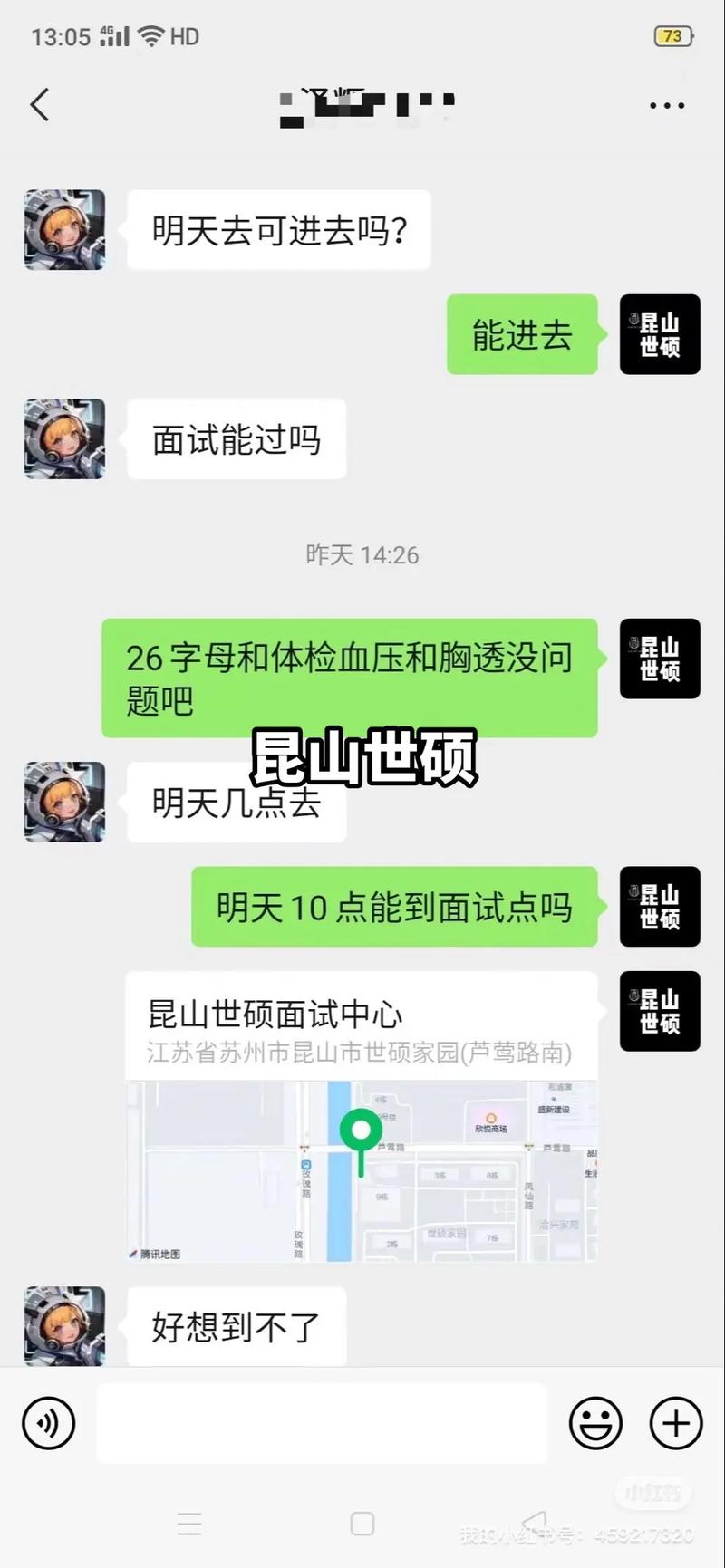Select the message bubble saying 好想到不了
725x1568 pixels.
pos(234,1325)
